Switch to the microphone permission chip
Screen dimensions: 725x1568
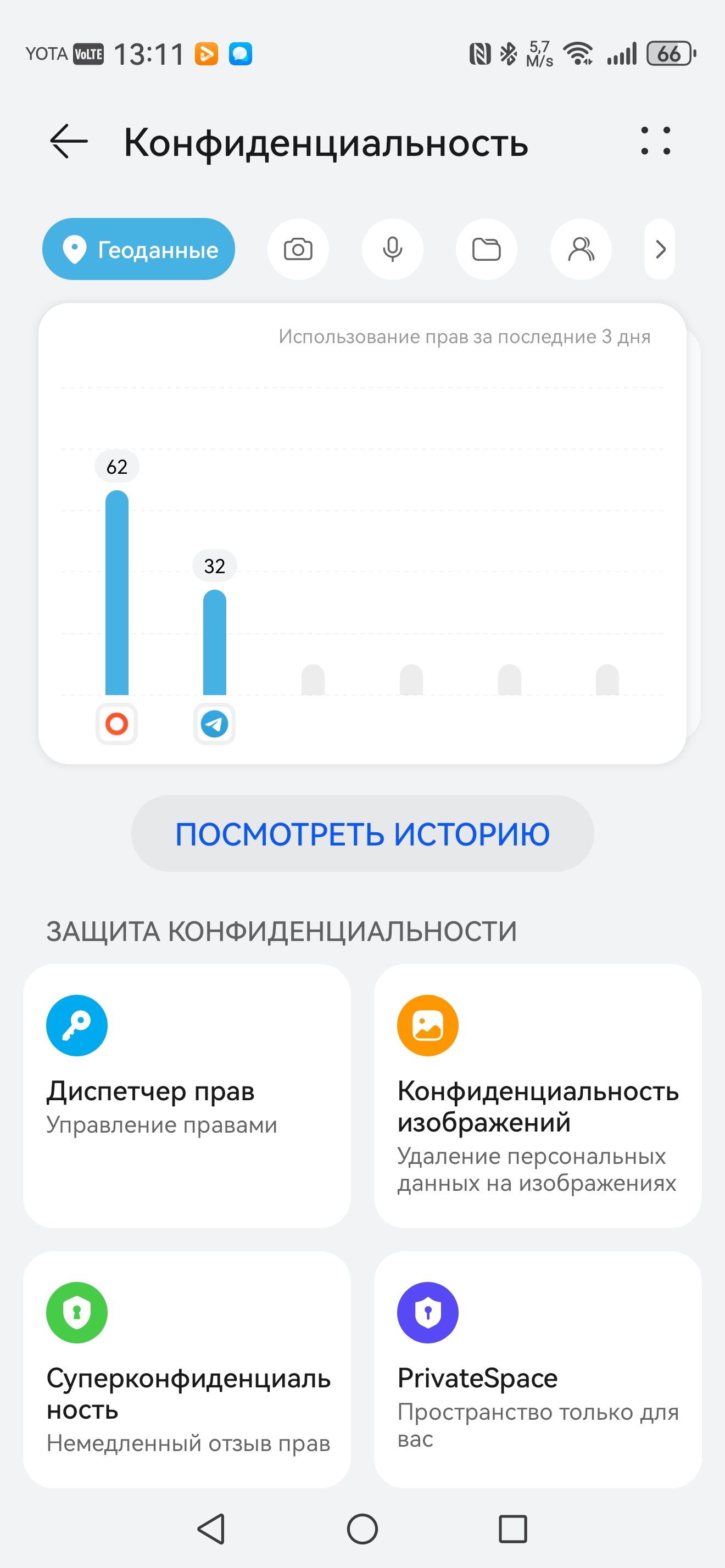(393, 250)
